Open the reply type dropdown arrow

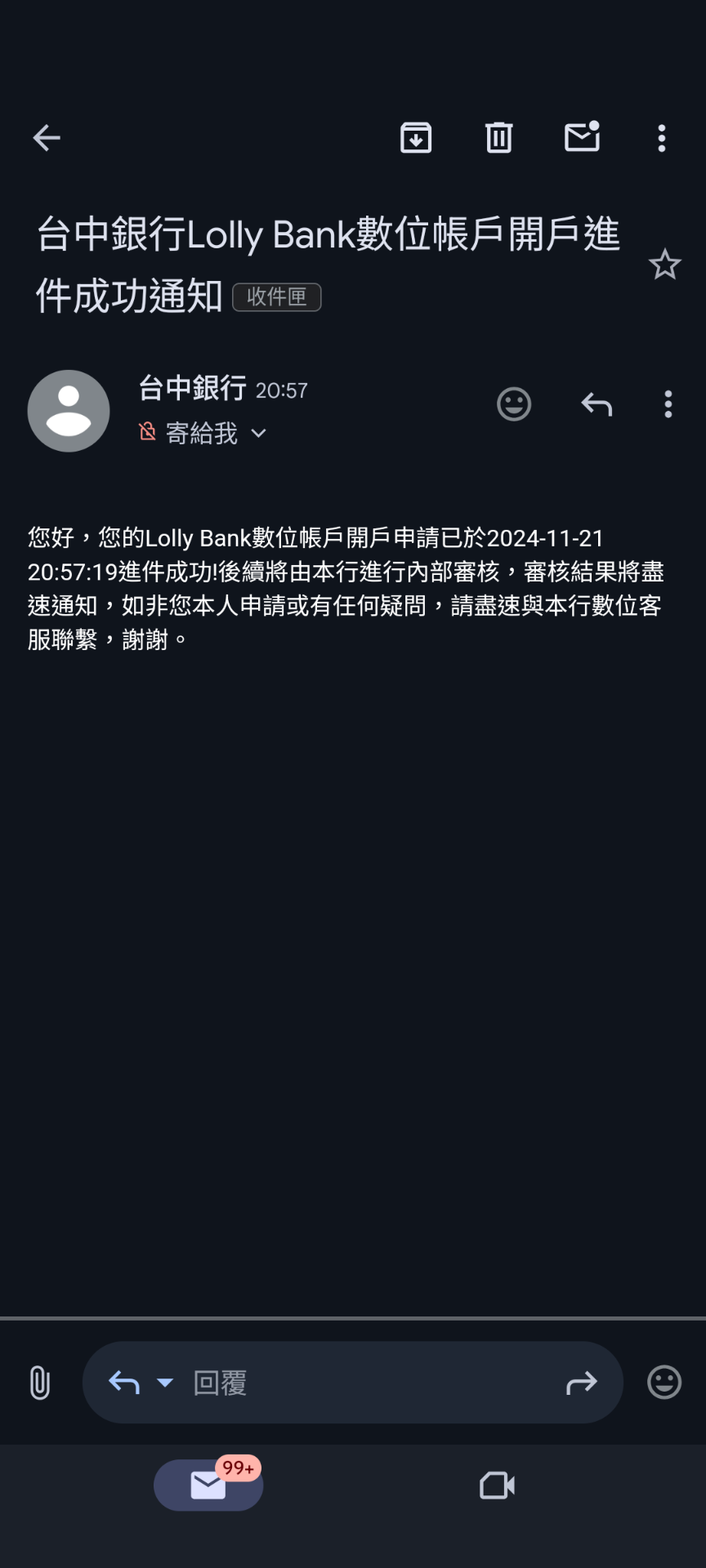coord(165,1383)
